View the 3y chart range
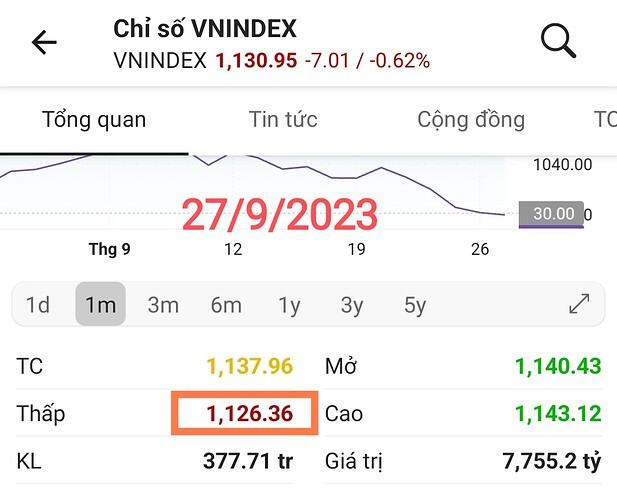 pos(352,305)
